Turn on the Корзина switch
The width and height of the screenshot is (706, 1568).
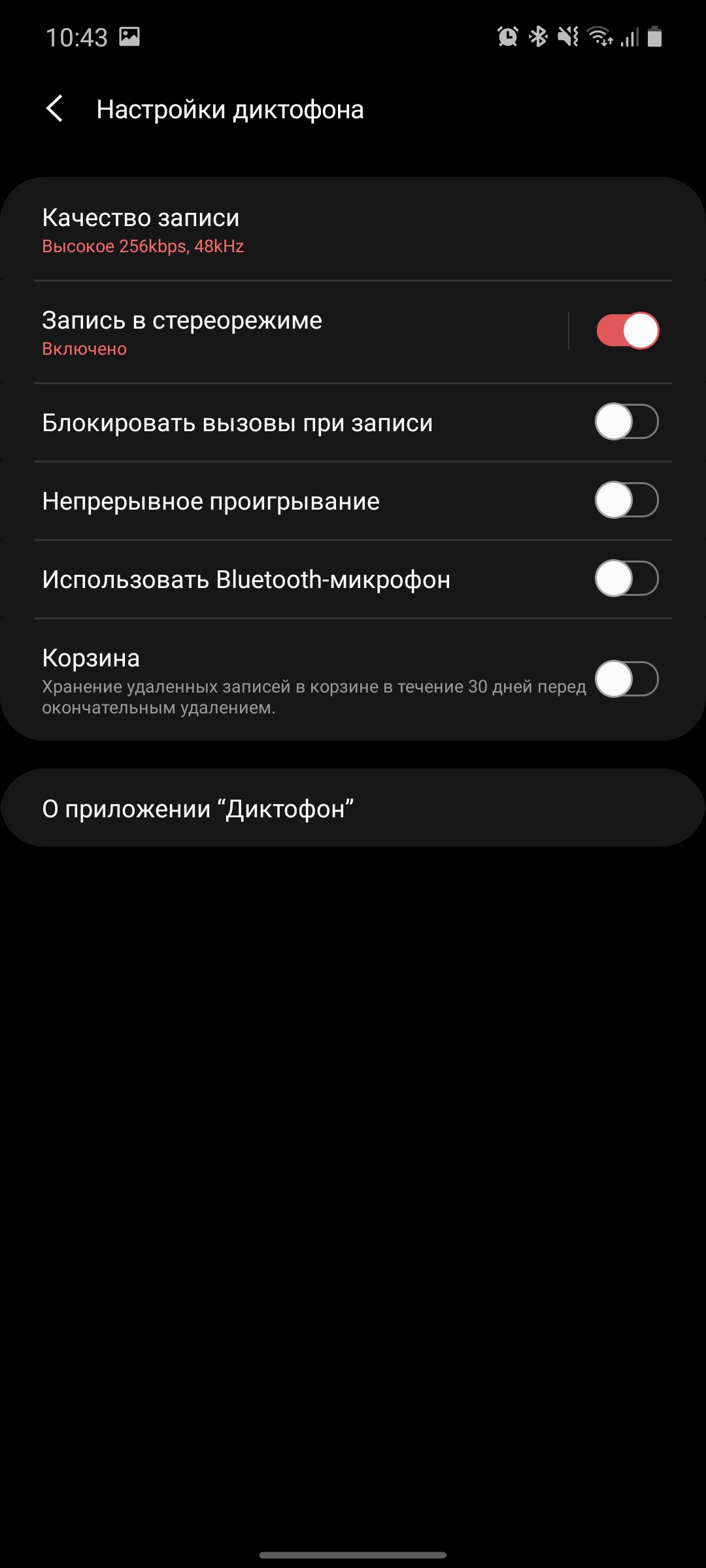click(626, 679)
